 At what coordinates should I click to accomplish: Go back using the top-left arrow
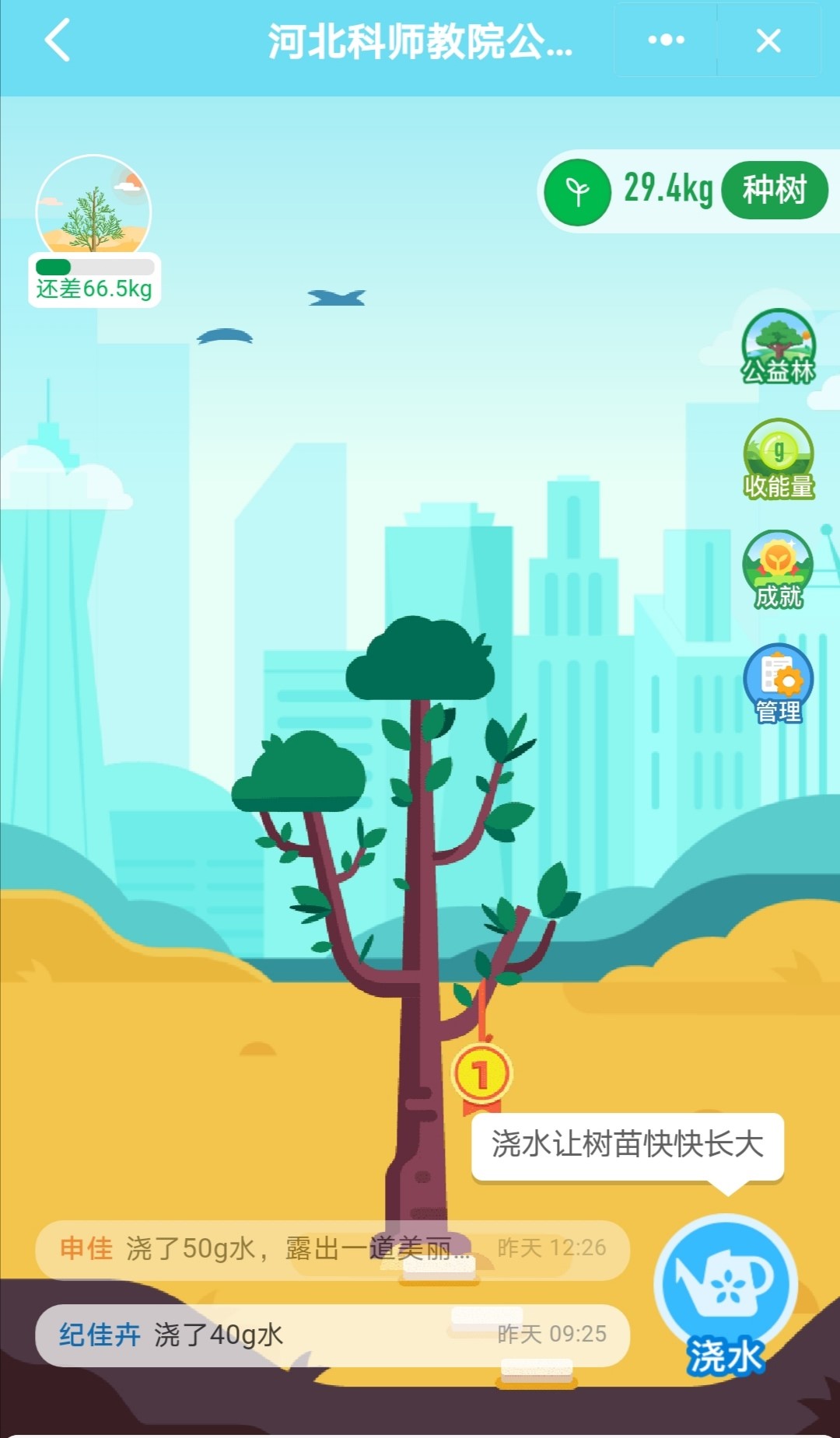[x=58, y=40]
